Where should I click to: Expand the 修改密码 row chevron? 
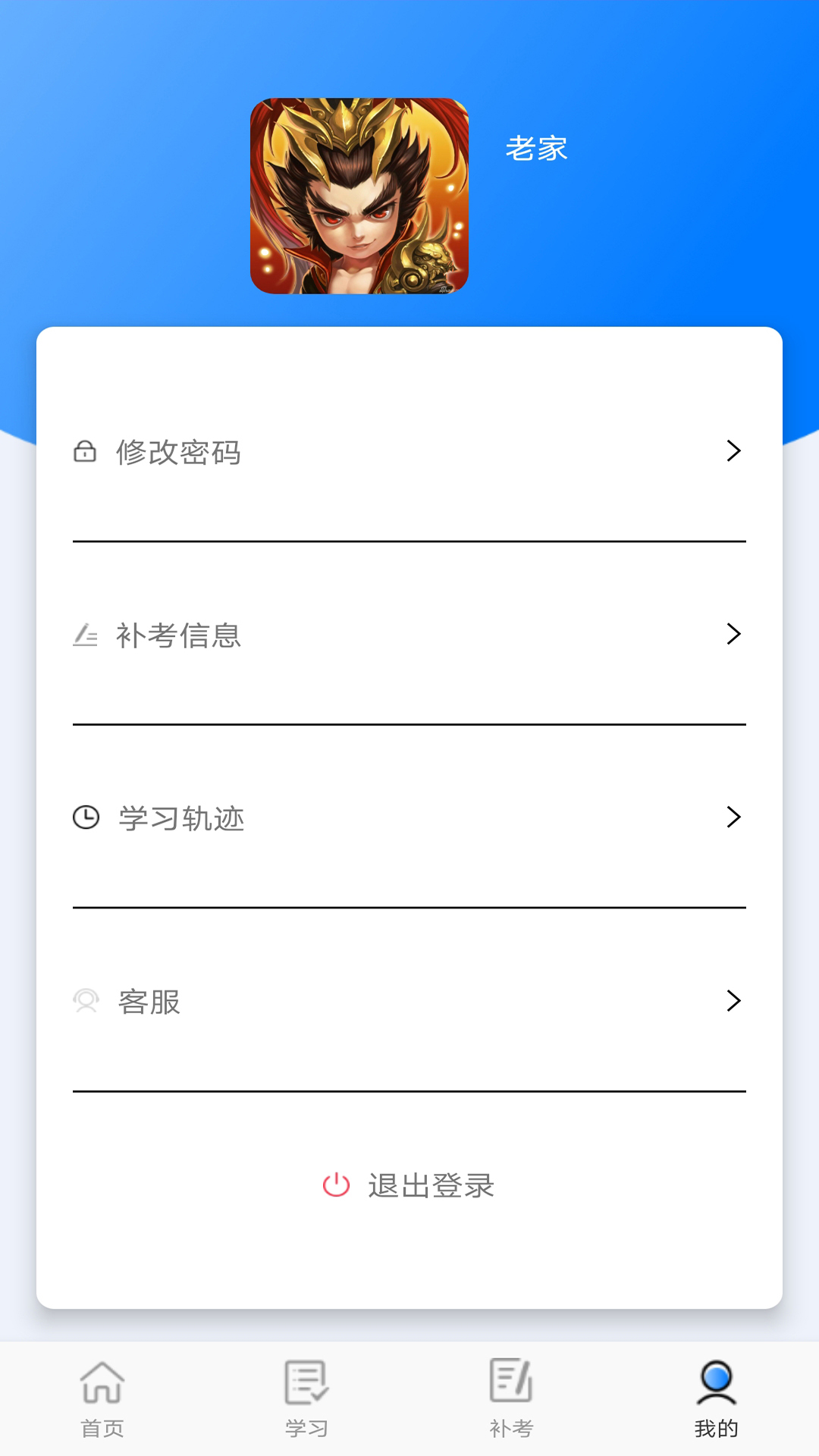coord(733,452)
